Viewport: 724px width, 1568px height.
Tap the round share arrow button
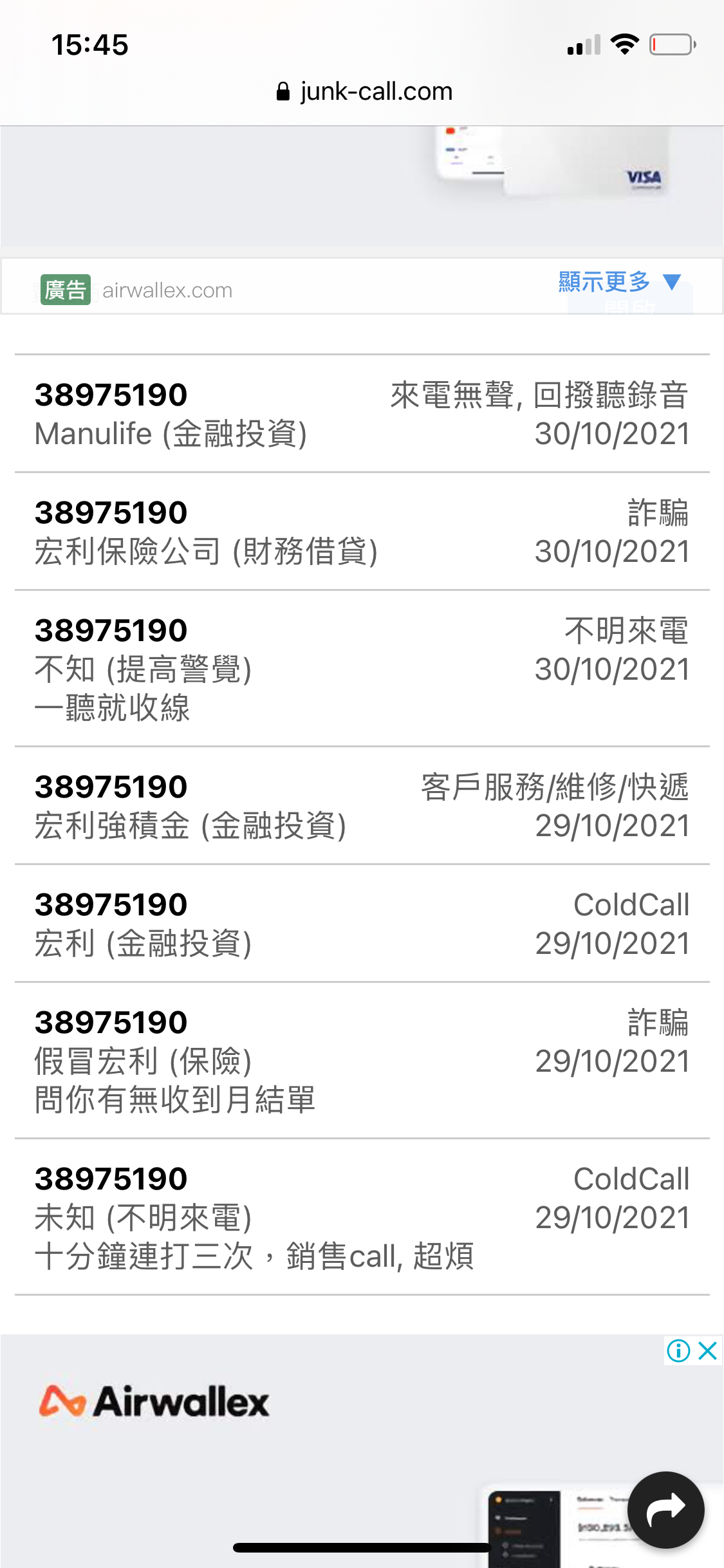point(665,1509)
